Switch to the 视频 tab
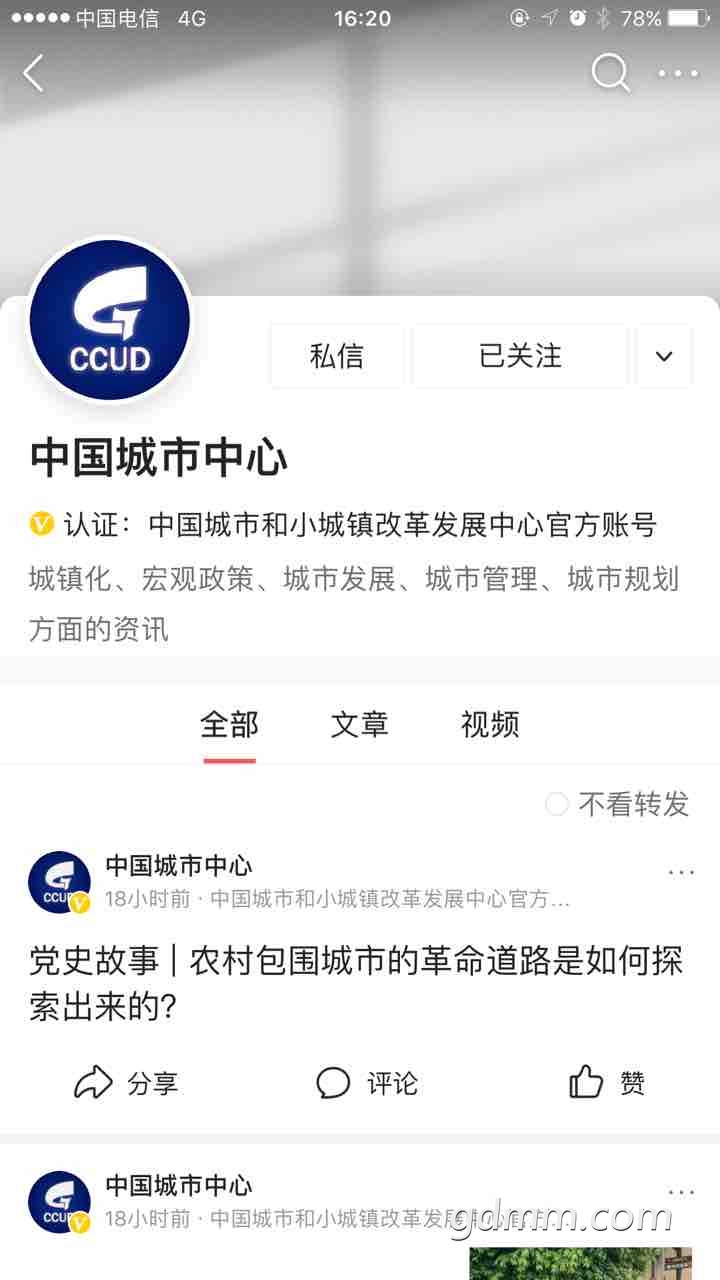This screenshot has width=720, height=1280. [489, 725]
